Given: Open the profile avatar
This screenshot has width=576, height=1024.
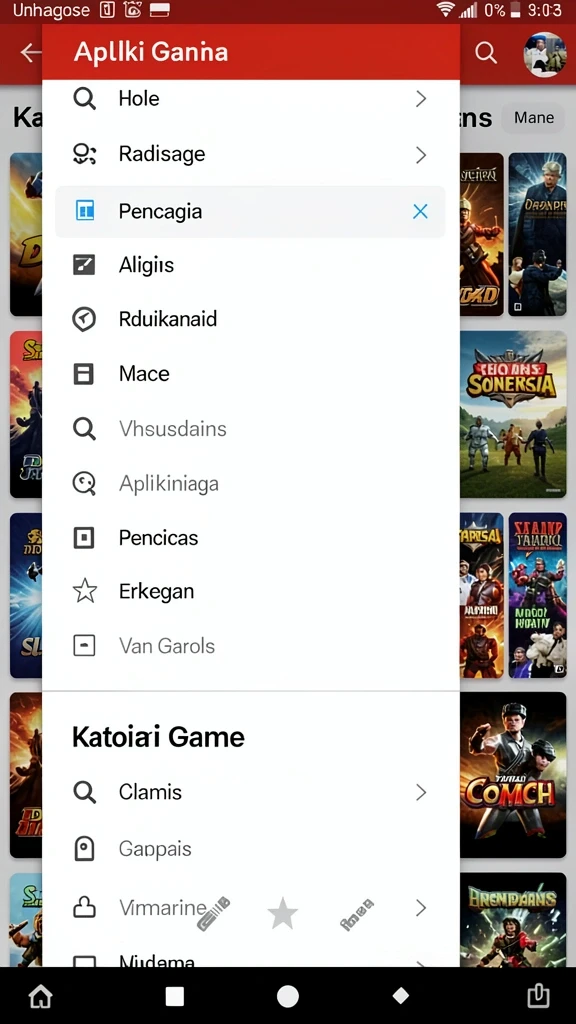Looking at the screenshot, I should point(545,55).
